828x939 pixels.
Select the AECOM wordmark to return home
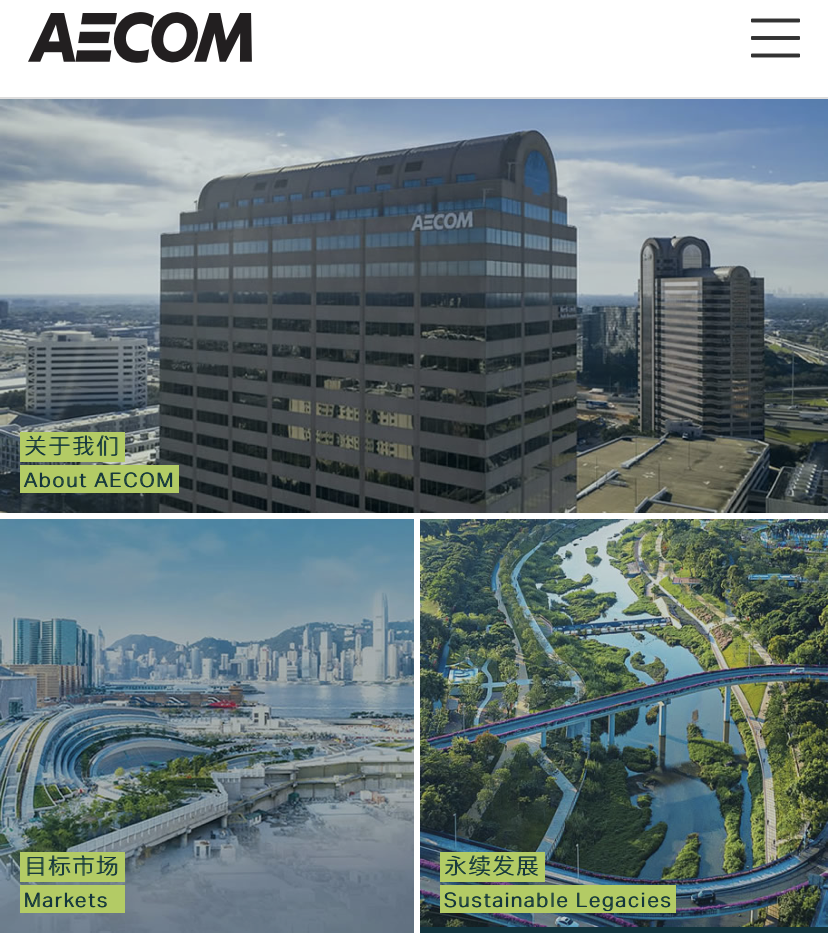click(140, 38)
